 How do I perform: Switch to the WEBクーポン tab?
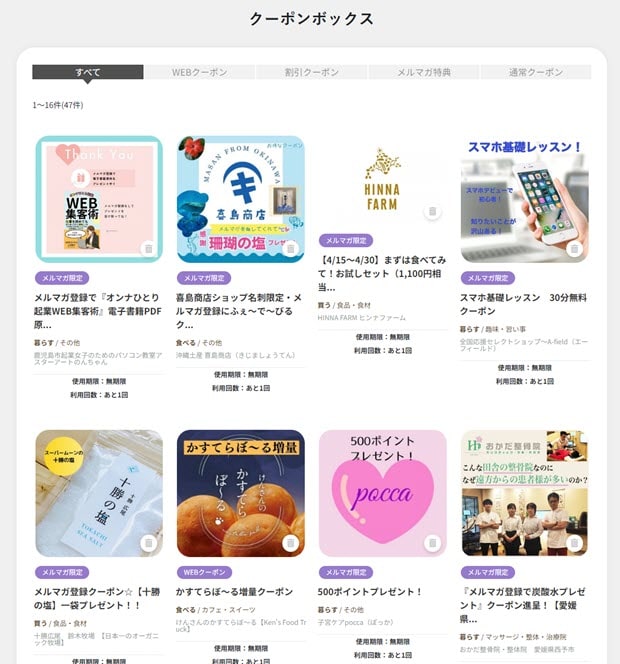(200, 72)
